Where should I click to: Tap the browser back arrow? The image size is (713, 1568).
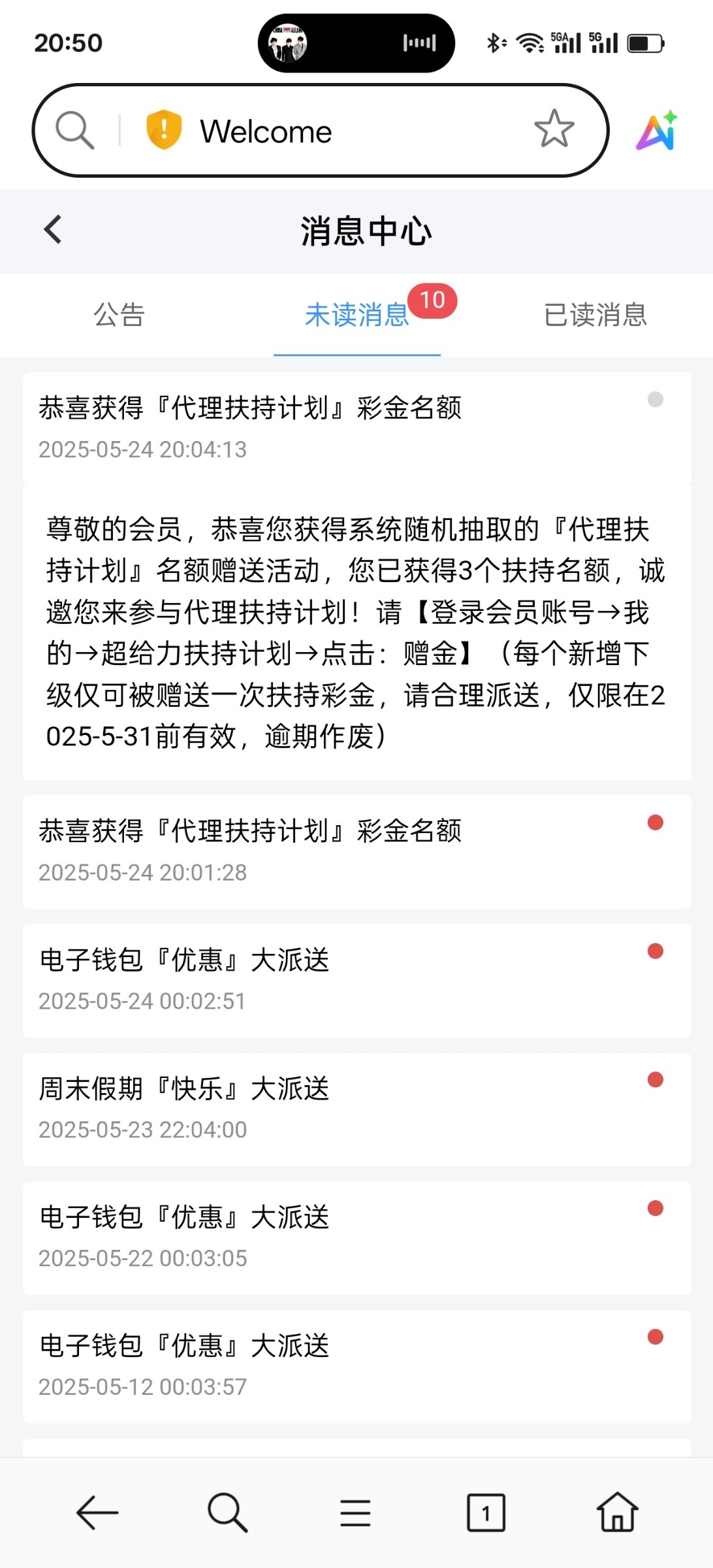point(97,1512)
